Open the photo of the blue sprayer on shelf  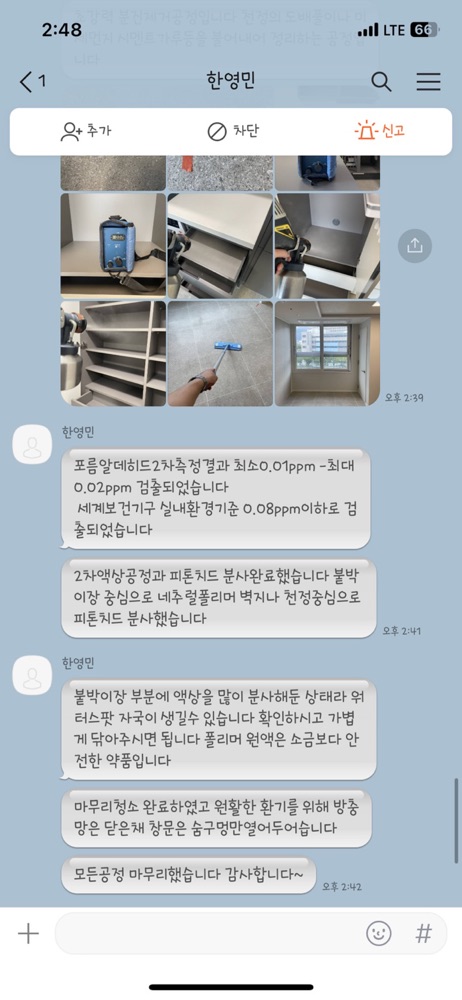tap(113, 246)
